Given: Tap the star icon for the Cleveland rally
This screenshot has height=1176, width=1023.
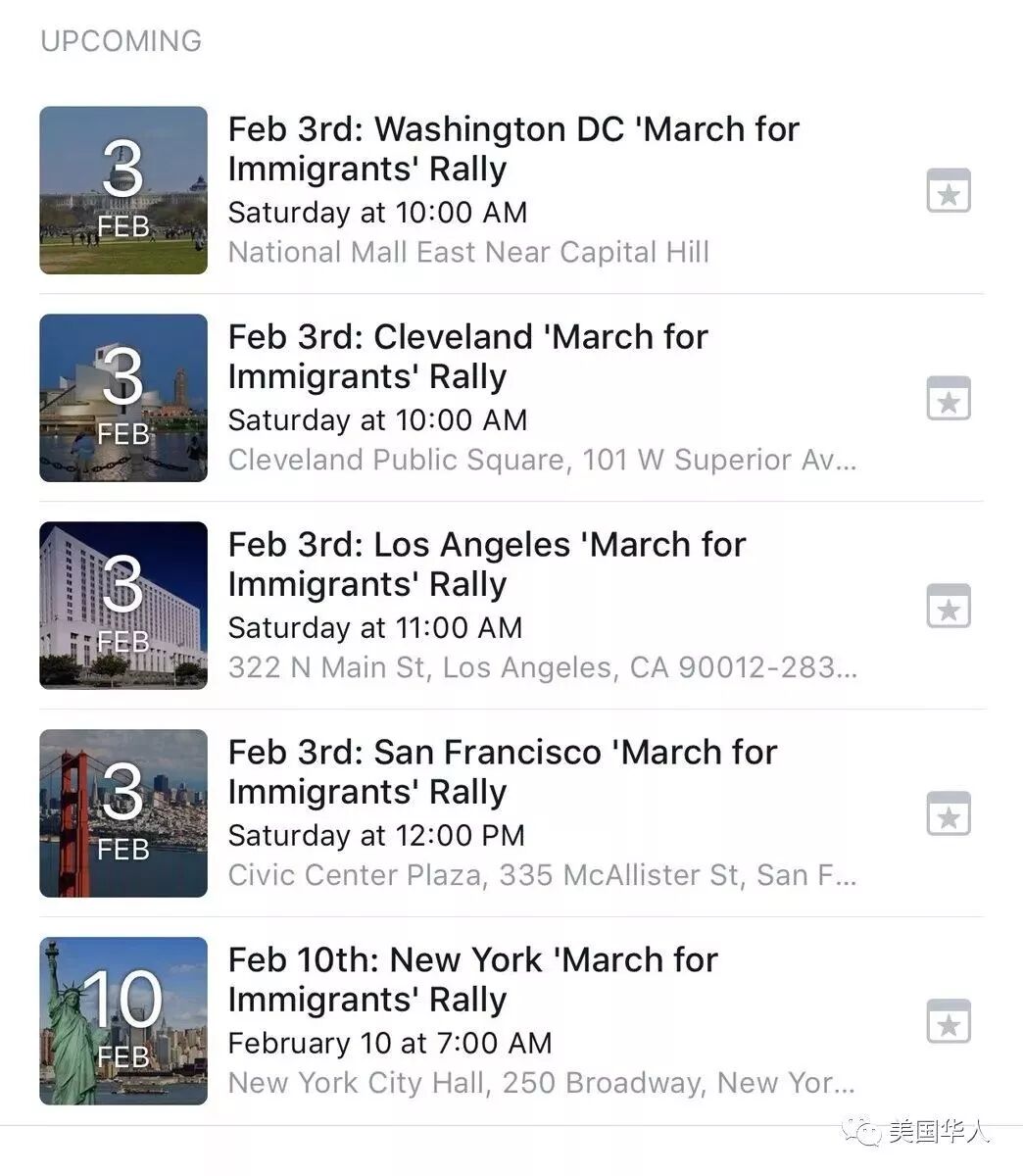Looking at the screenshot, I should coord(949,398).
